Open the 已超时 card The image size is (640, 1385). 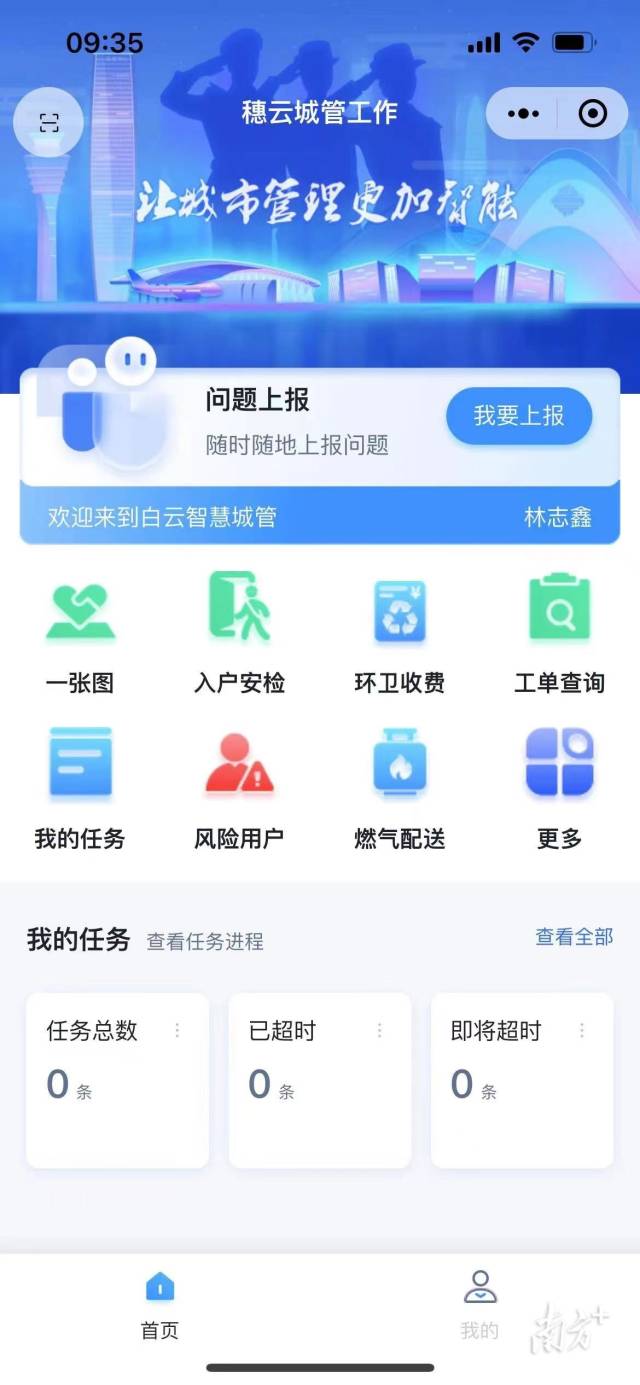pyautogui.click(x=319, y=1080)
